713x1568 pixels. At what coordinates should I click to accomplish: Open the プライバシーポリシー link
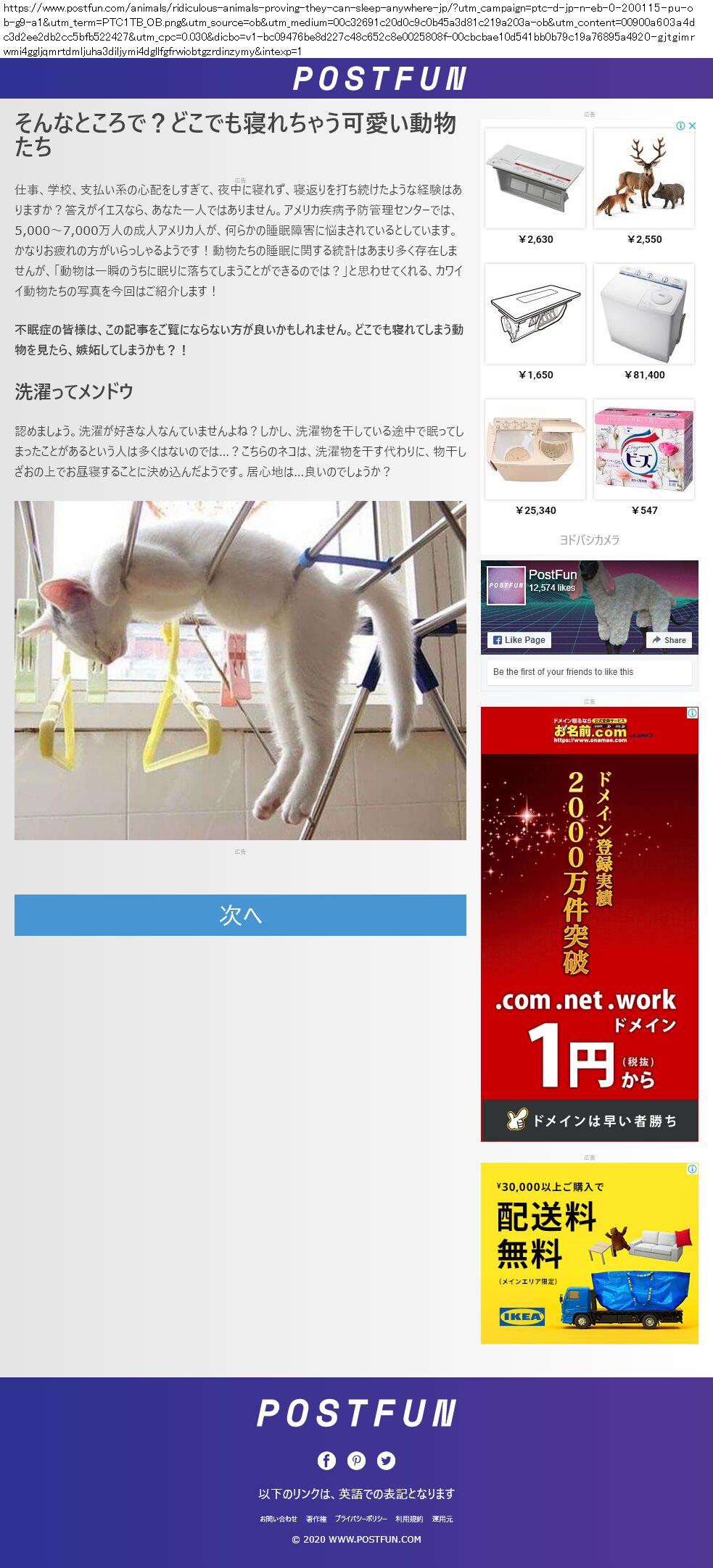tap(360, 1519)
